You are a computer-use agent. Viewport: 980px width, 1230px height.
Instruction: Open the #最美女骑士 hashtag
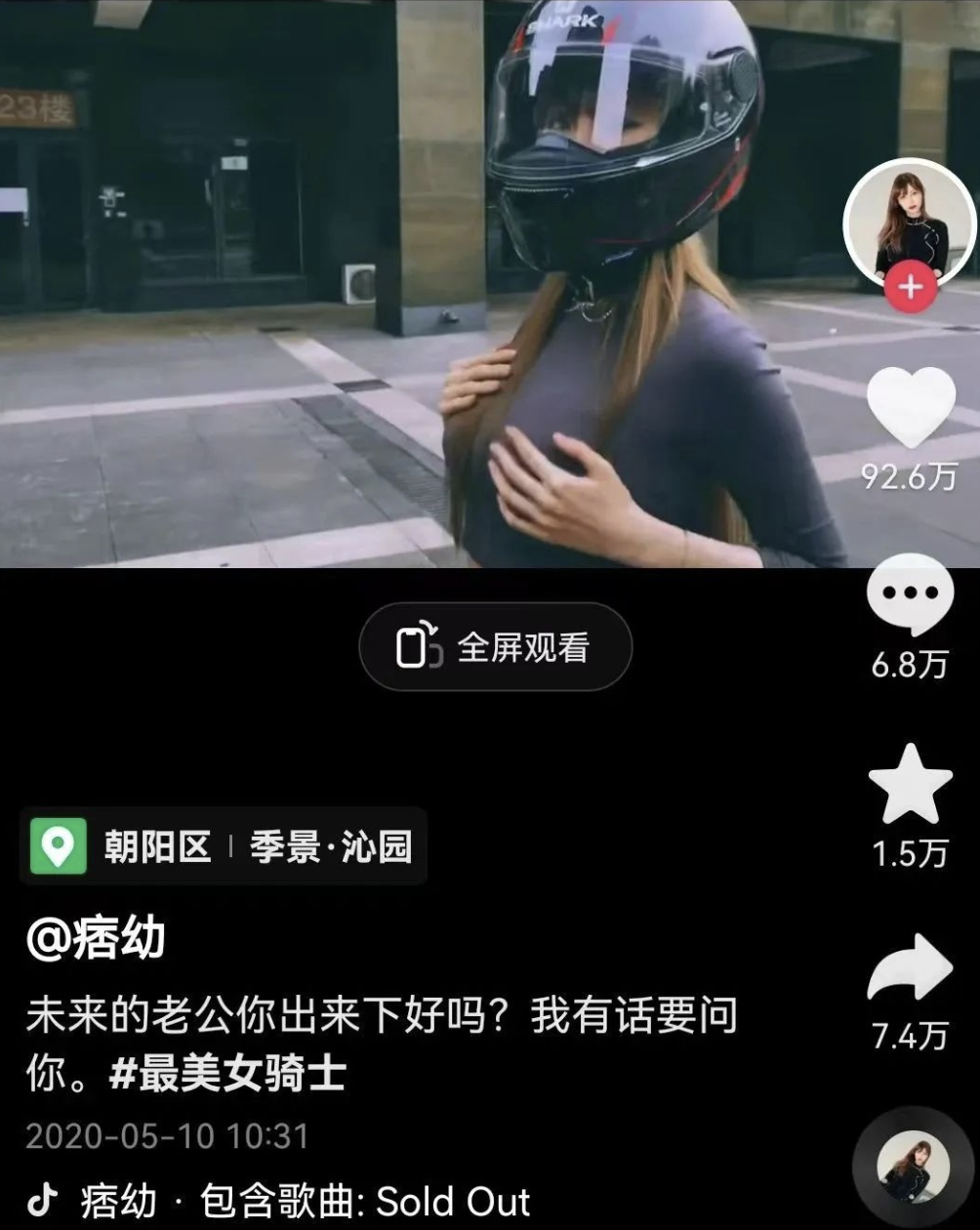coord(227,1075)
